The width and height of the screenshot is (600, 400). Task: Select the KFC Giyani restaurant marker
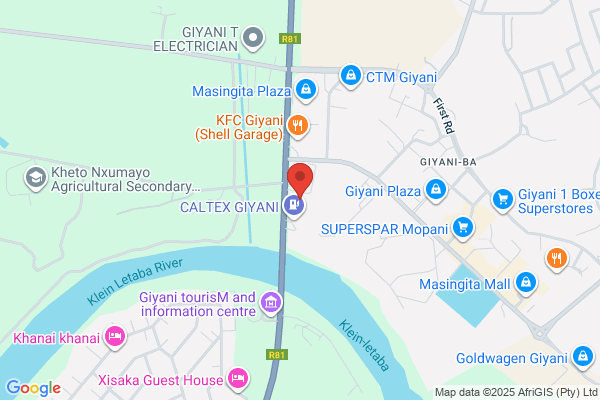pos(298,125)
